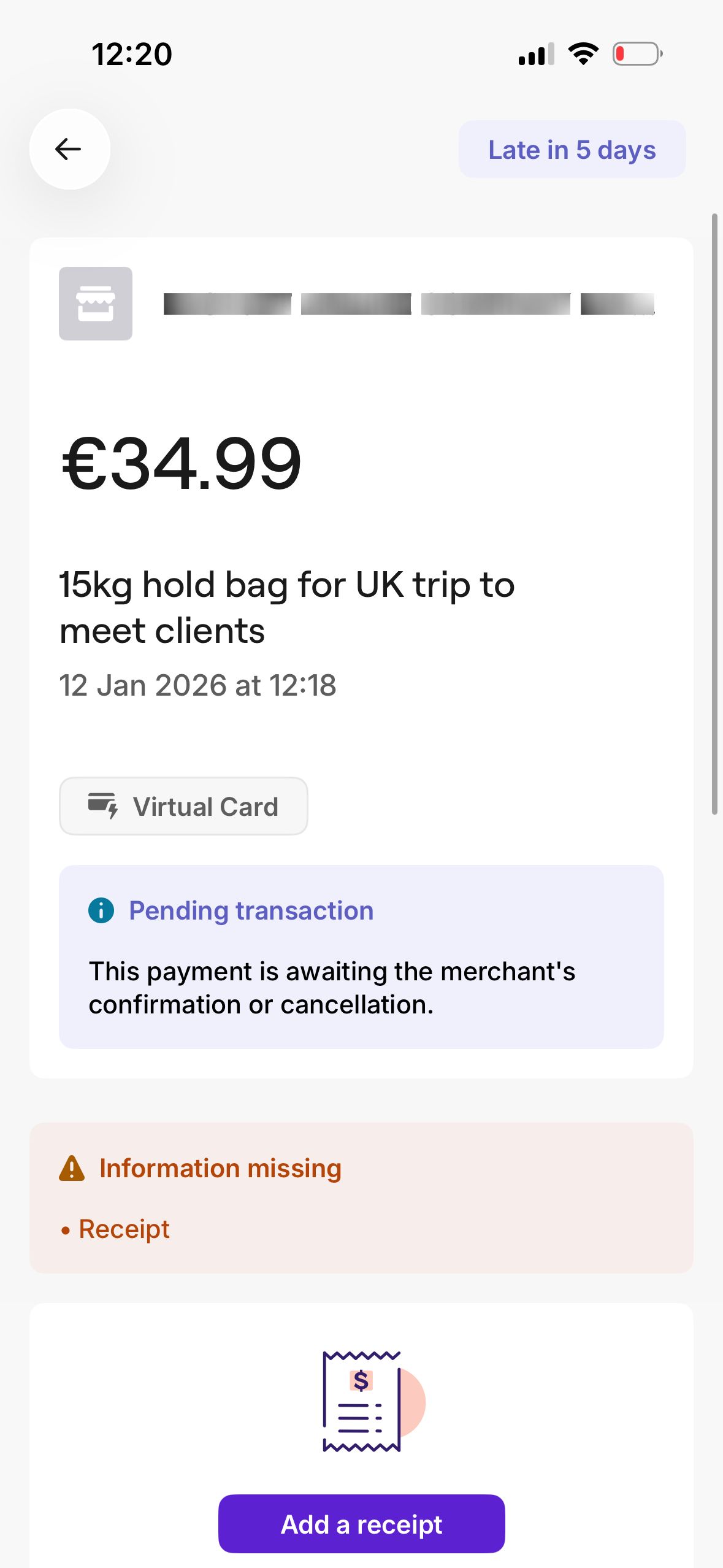Tap the cellular signal indicator
The width and height of the screenshot is (723, 1568).
535,54
